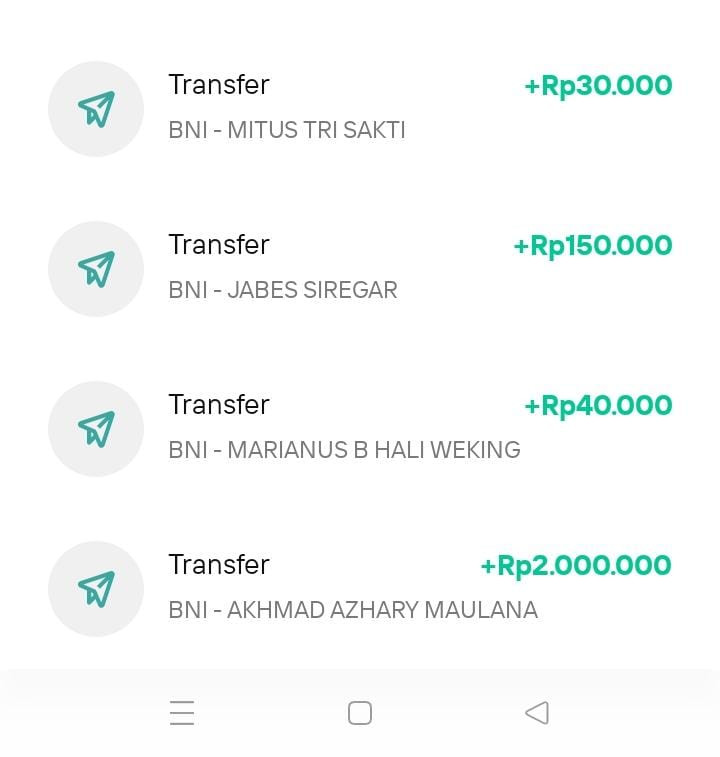Tap the system back button
Screen dimensions: 720x757
537,713
